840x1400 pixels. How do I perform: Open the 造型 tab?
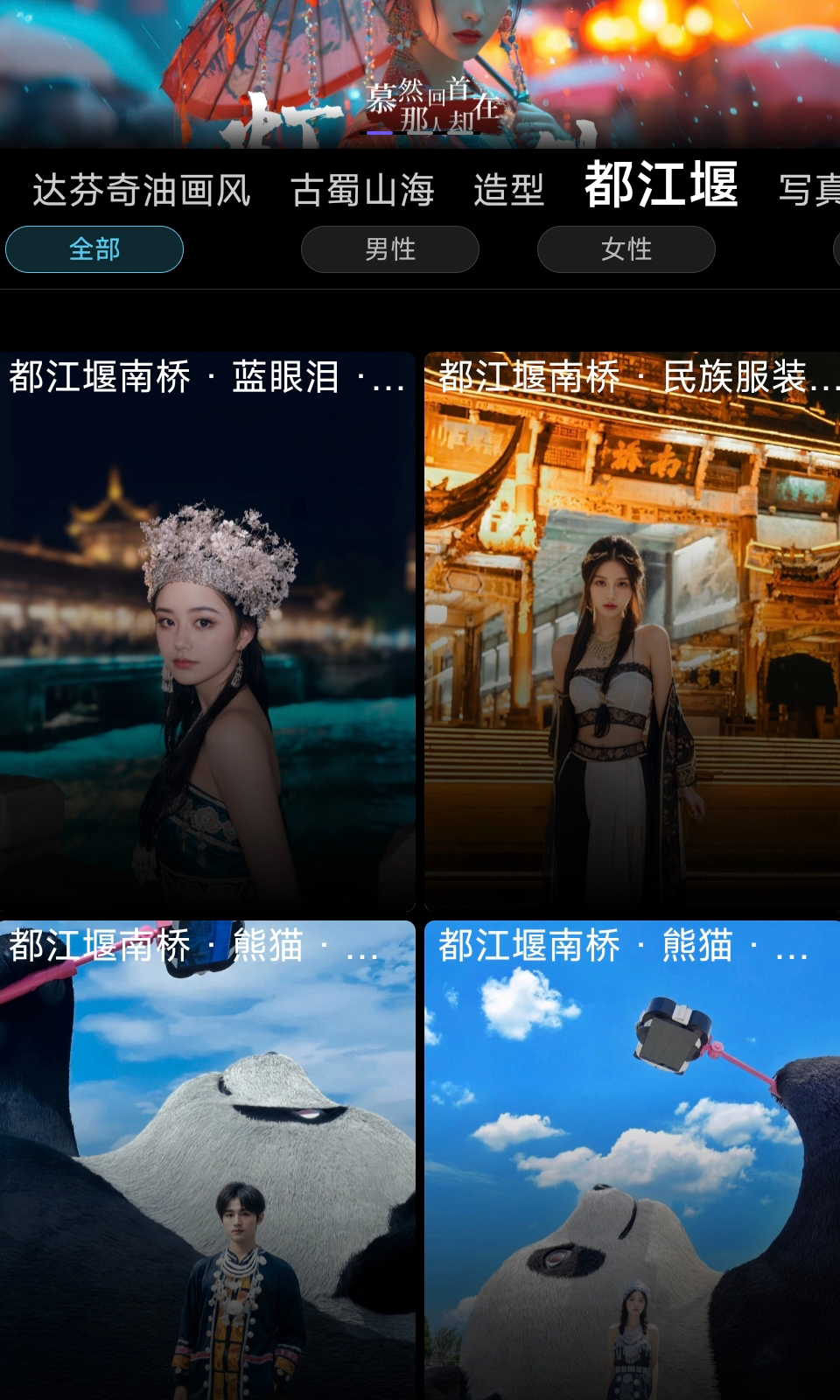pyautogui.click(x=508, y=190)
